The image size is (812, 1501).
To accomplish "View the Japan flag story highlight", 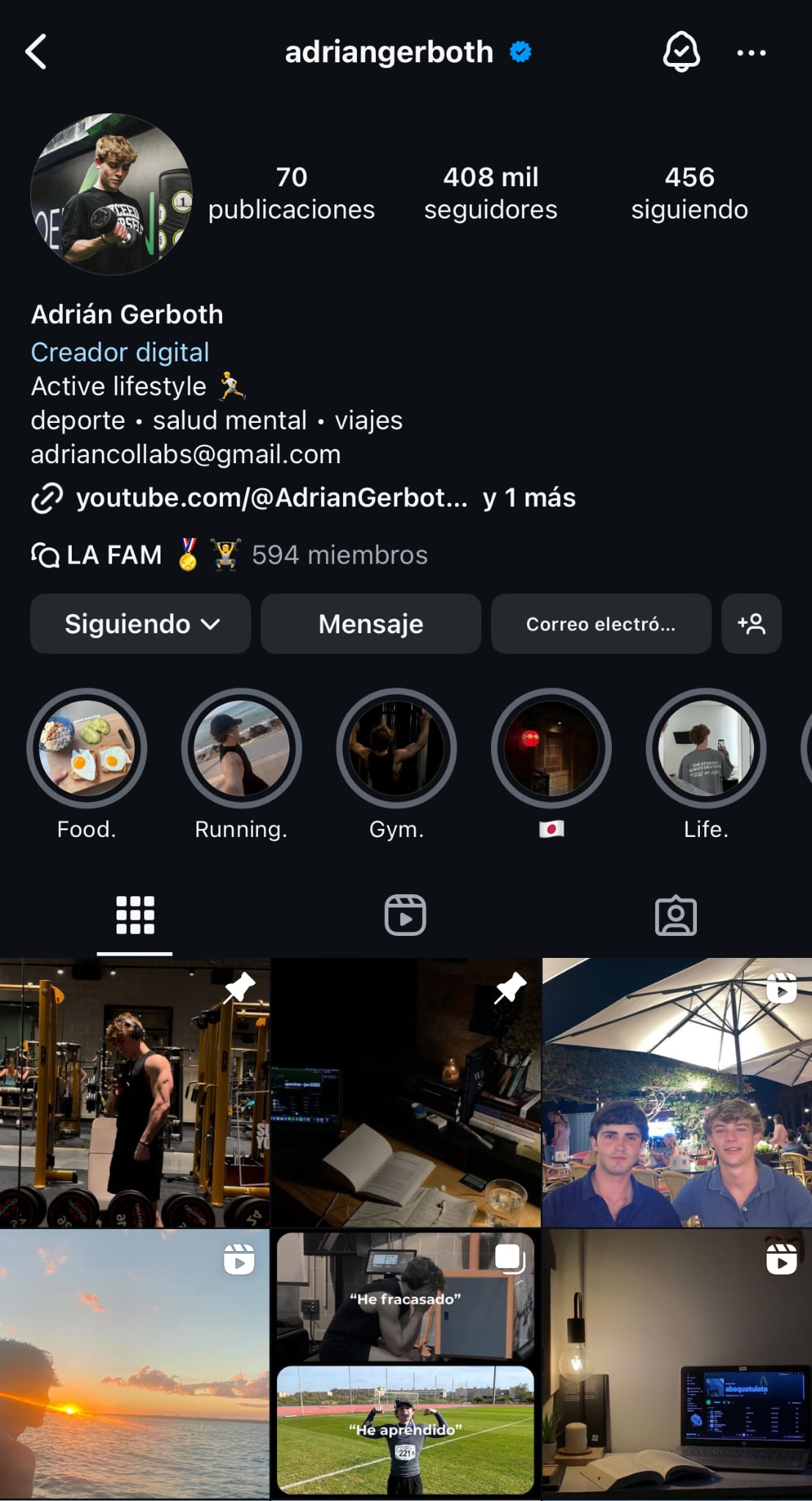I will point(551,748).
